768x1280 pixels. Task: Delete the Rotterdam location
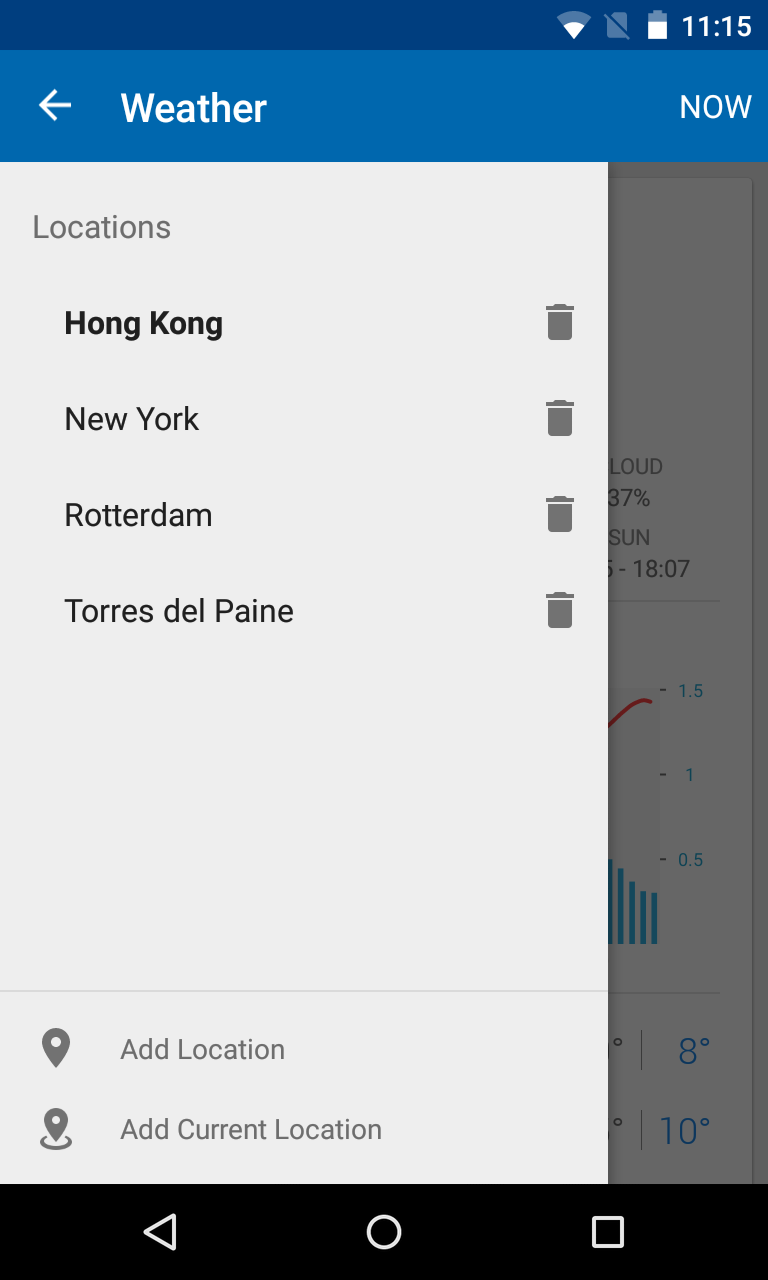point(560,514)
